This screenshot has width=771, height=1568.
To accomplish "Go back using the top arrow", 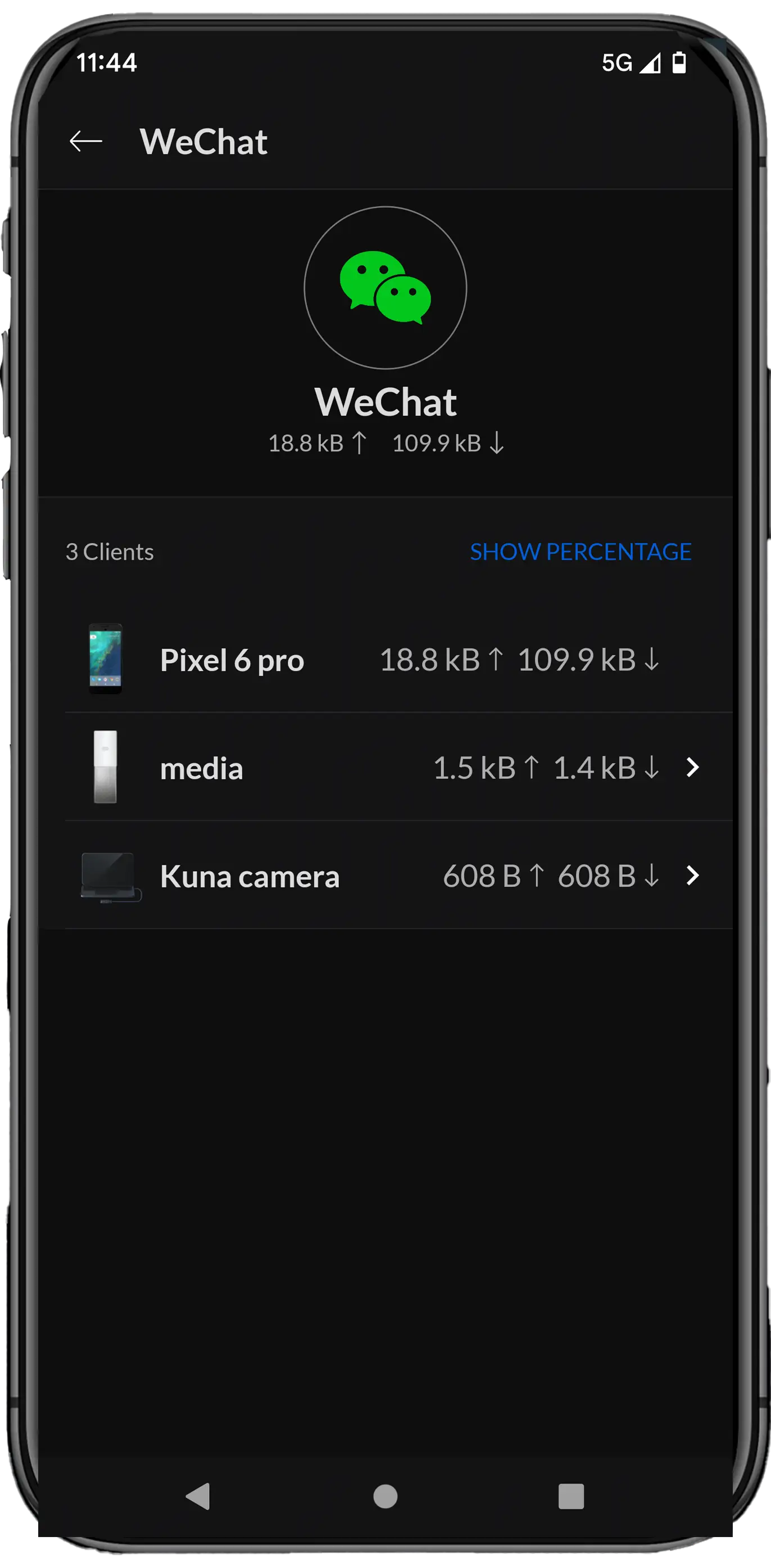I will (86, 141).
